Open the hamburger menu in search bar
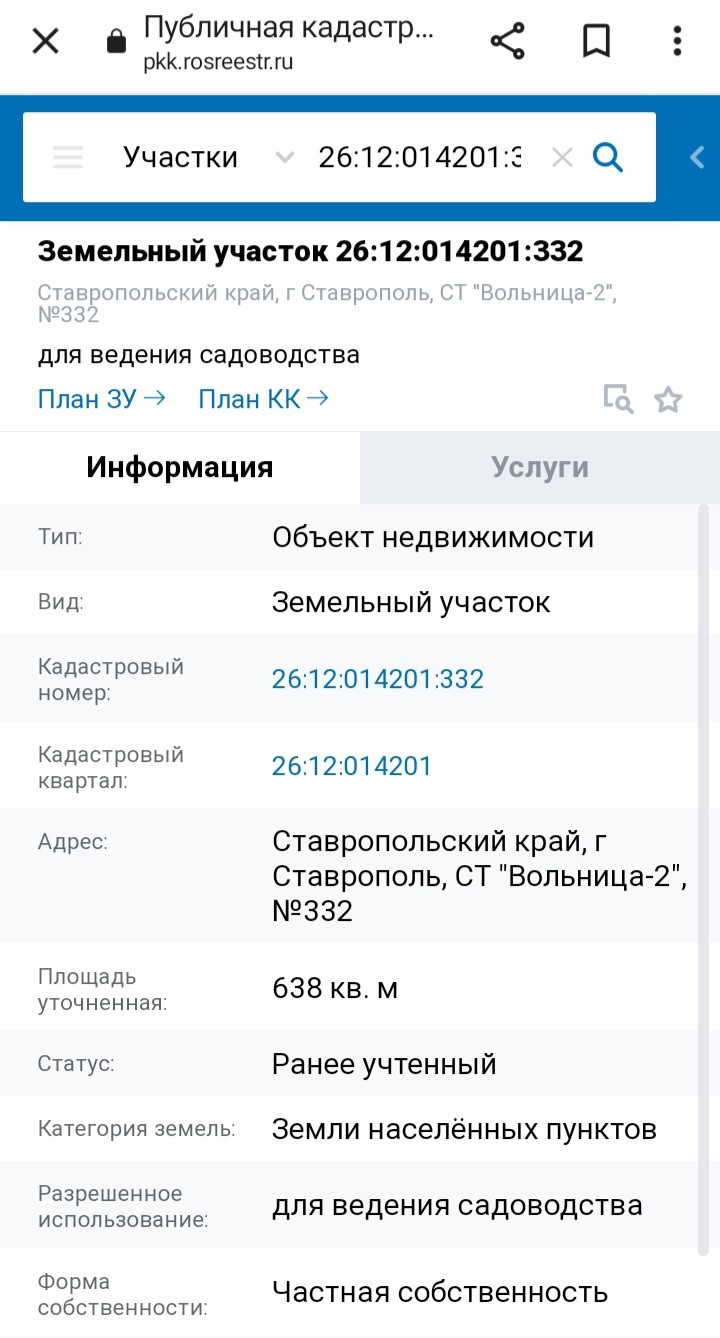Image resolution: width=720 pixels, height=1338 pixels. tap(68, 157)
